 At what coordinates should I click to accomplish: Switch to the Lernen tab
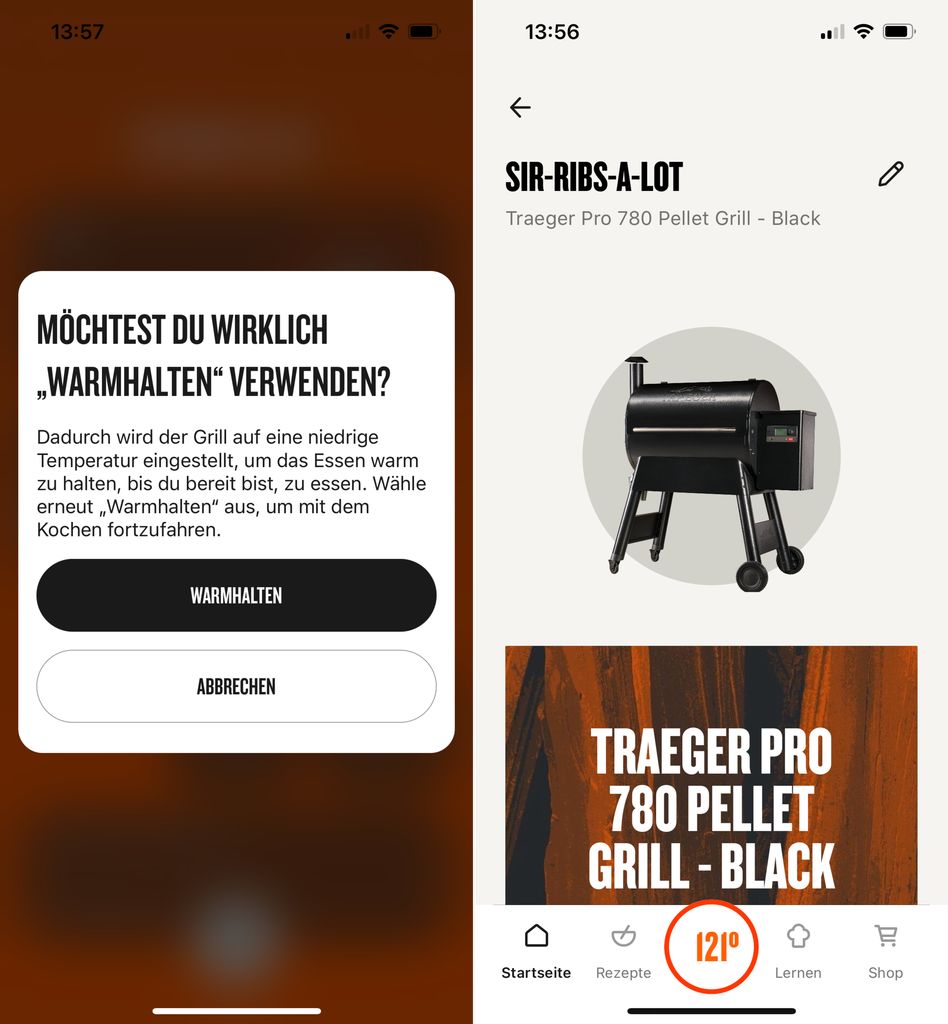(x=798, y=950)
